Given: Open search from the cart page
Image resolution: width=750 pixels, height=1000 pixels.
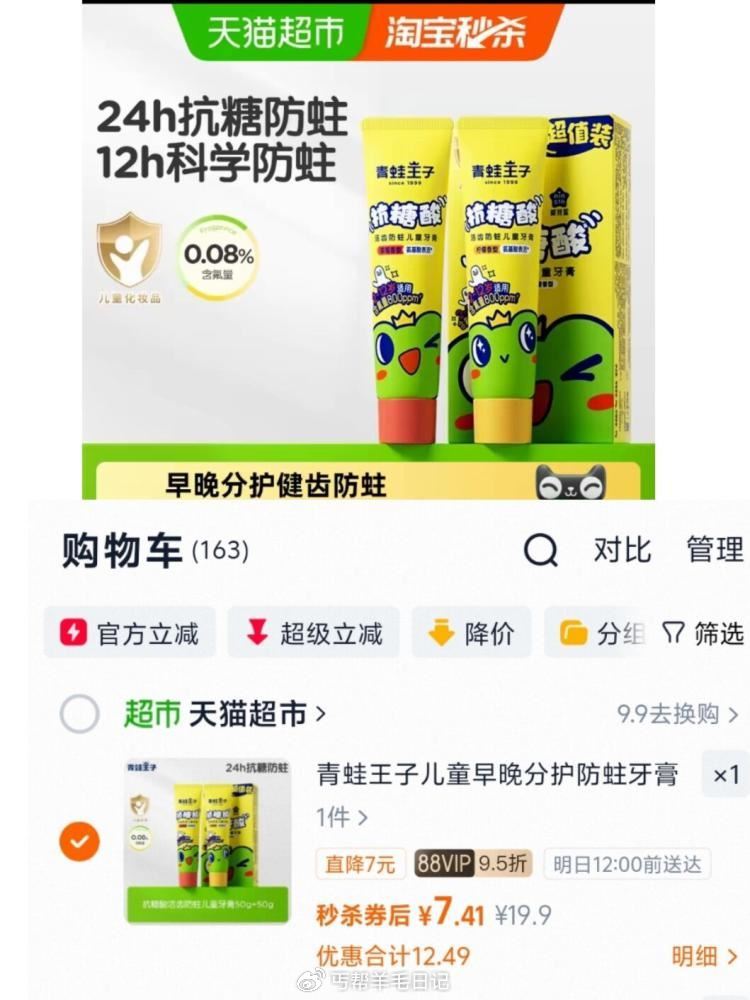Looking at the screenshot, I should pyautogui.click(x=539, y=550).
